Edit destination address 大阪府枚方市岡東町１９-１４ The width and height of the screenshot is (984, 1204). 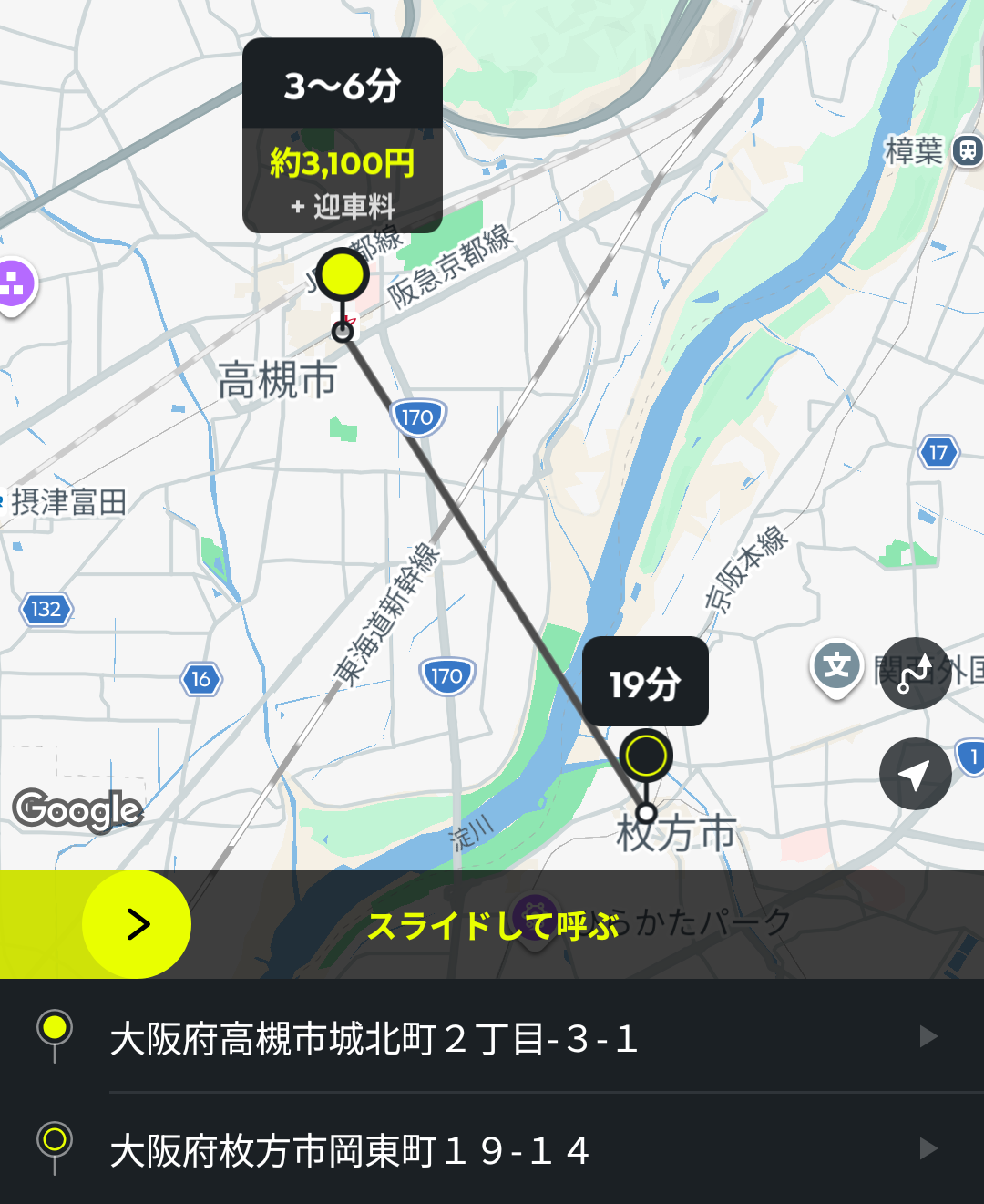pos(492,1149)
